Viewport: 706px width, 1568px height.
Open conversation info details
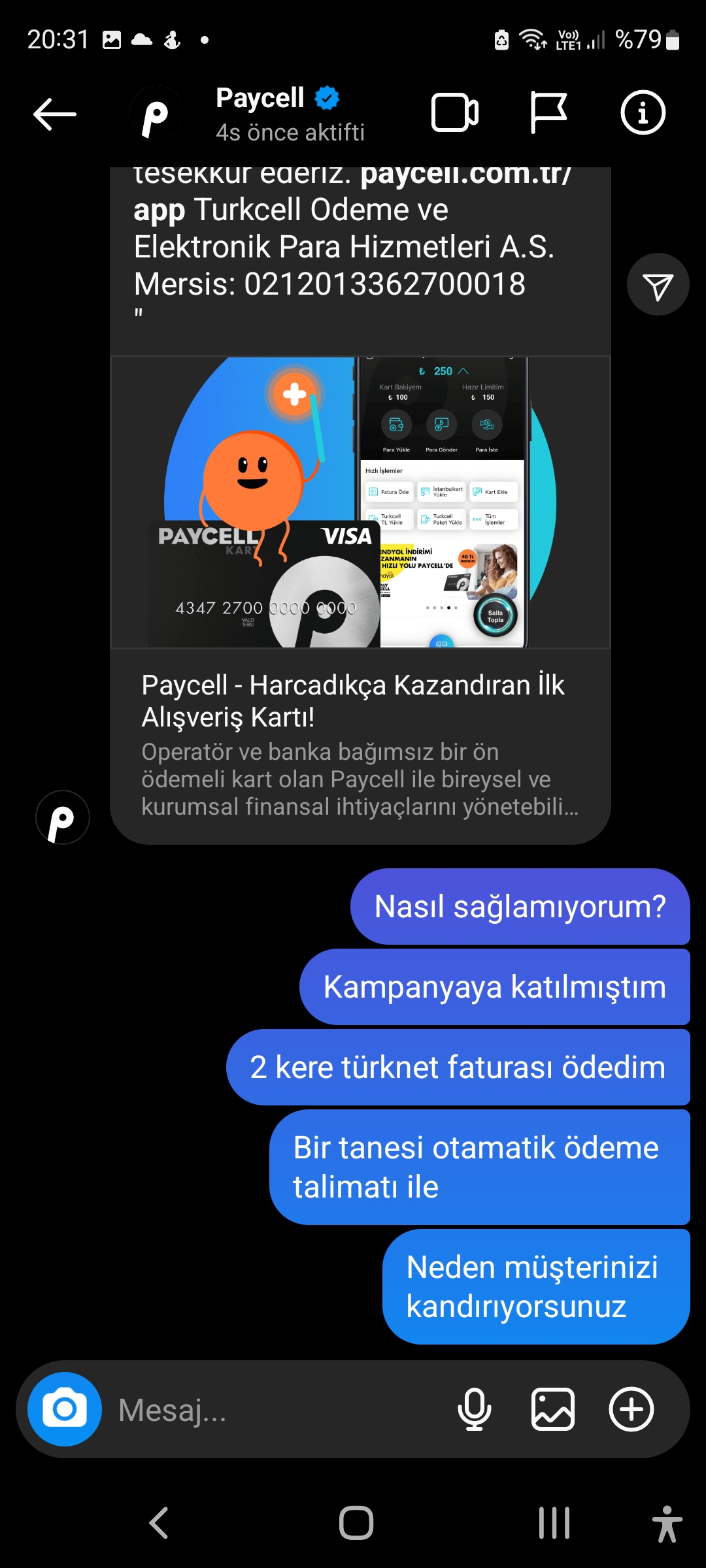click(643, 113)
